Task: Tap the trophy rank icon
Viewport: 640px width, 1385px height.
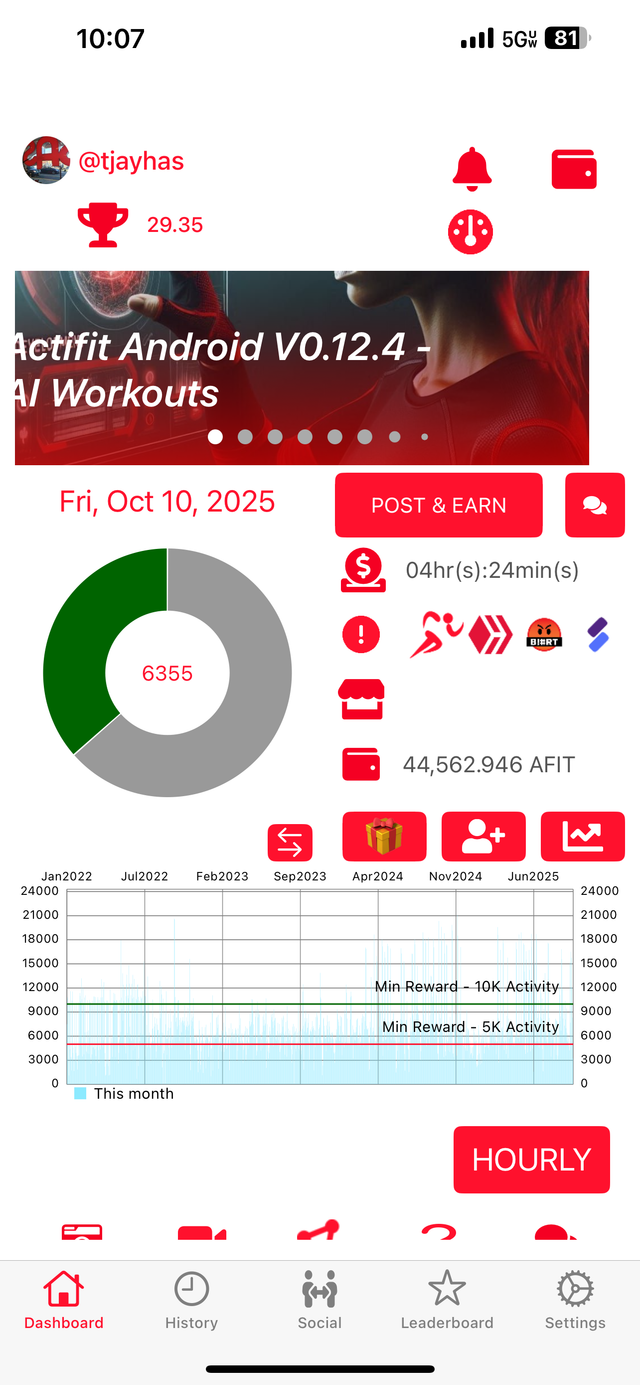Action: (x=103, y=225)
